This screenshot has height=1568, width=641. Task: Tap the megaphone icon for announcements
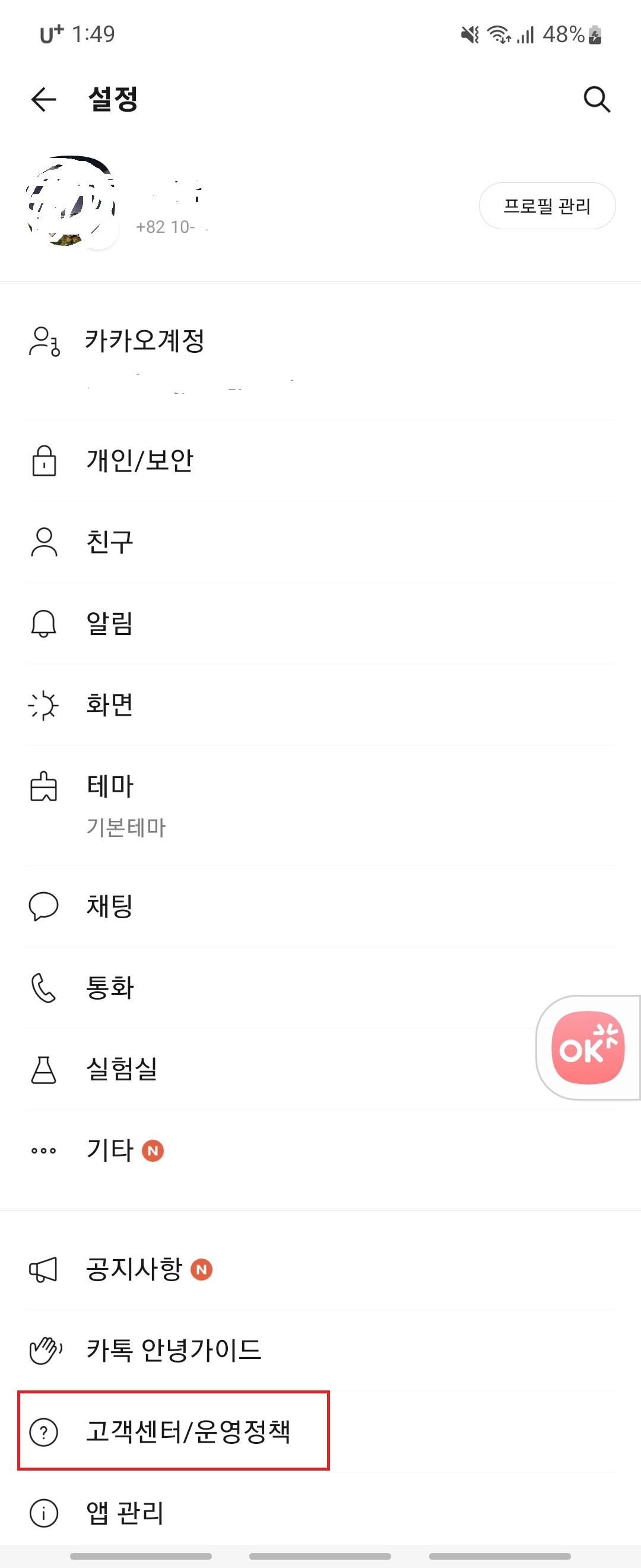click(43, 1269)
